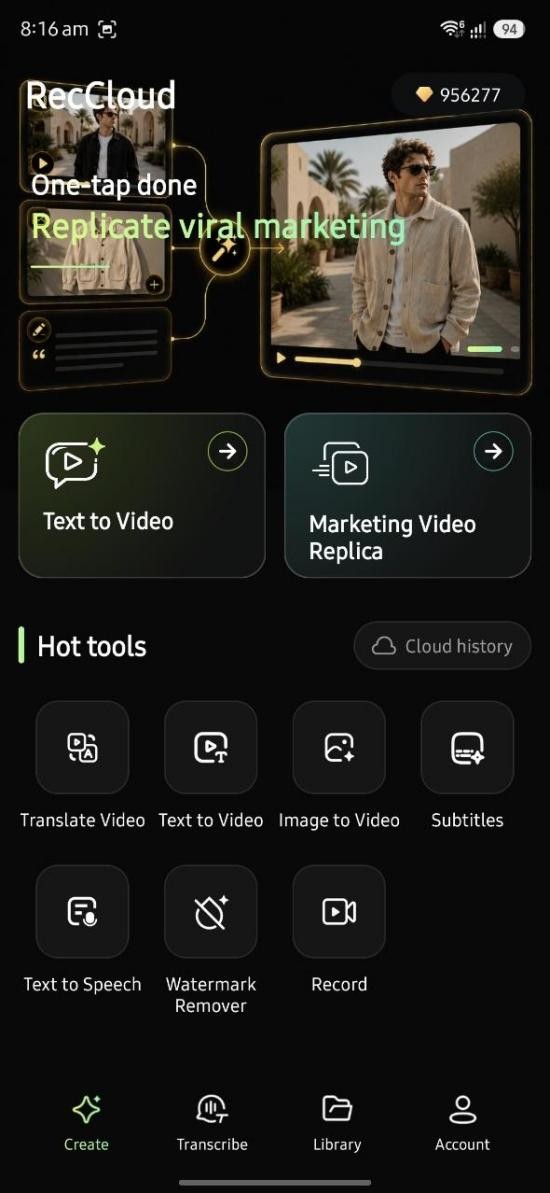Select the Translate Video tool
This screenshot has height=1193, width=550.
pos(82,765)
